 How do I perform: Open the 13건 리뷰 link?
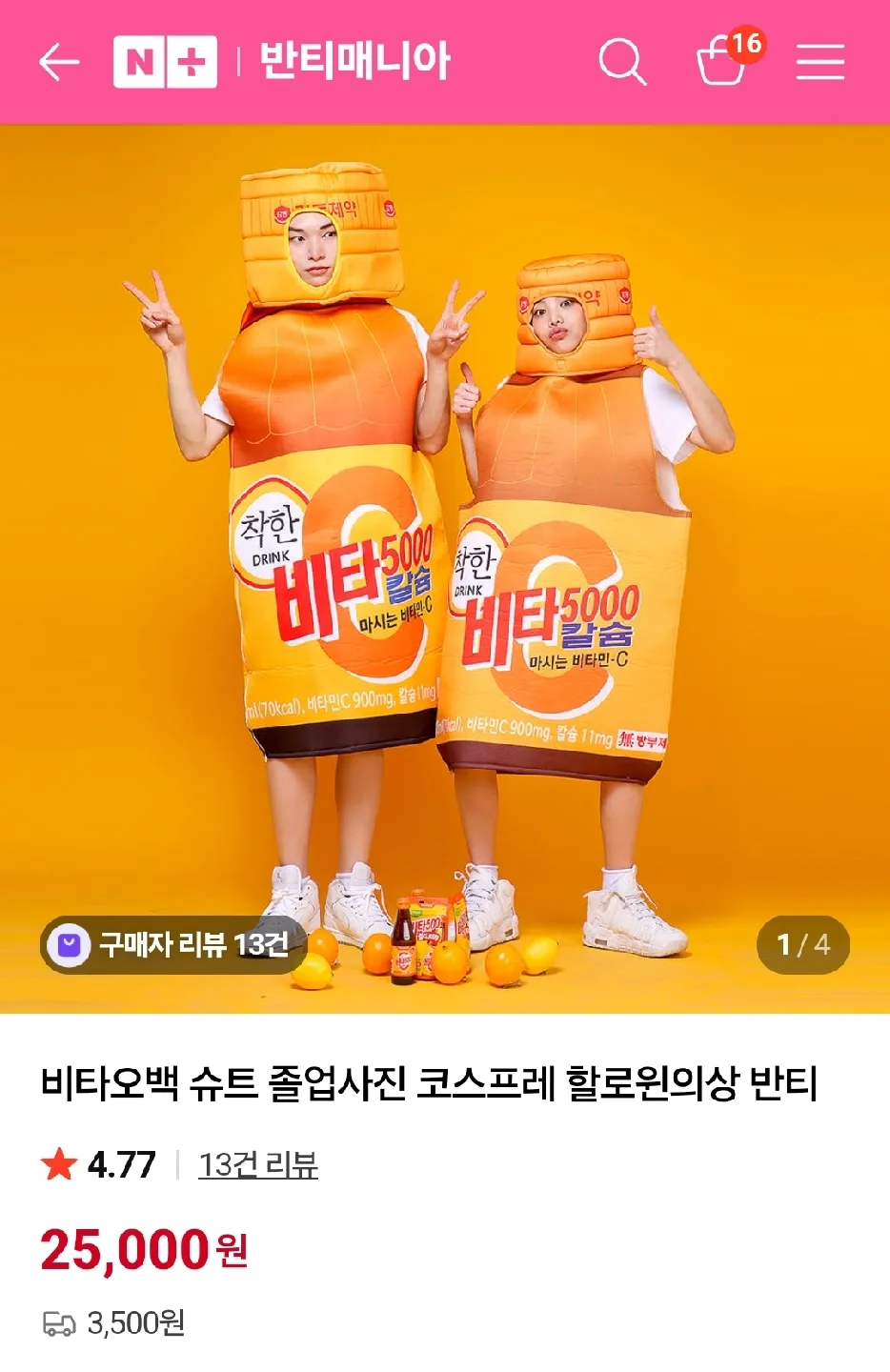257,1164
